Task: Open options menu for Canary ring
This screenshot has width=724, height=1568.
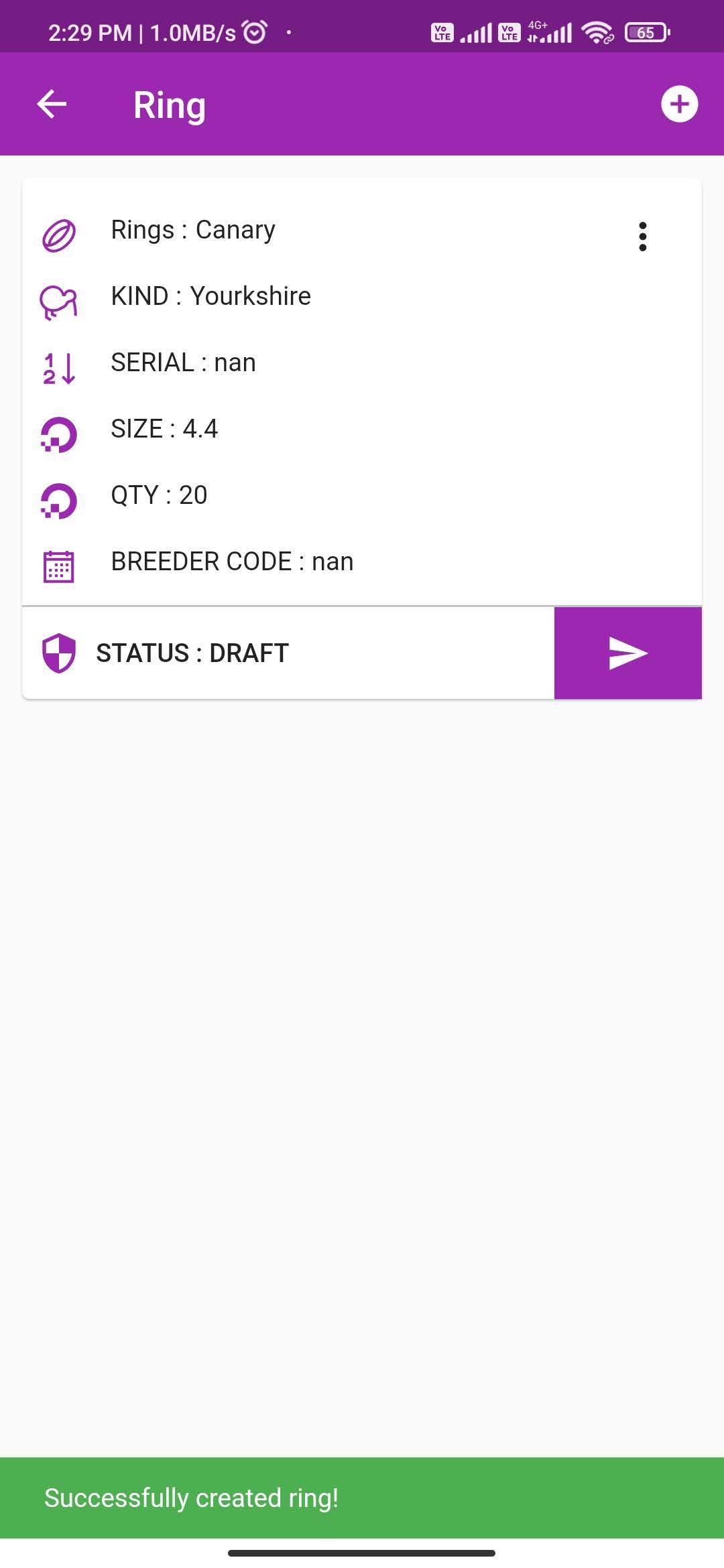Action: tap(642, 237)
